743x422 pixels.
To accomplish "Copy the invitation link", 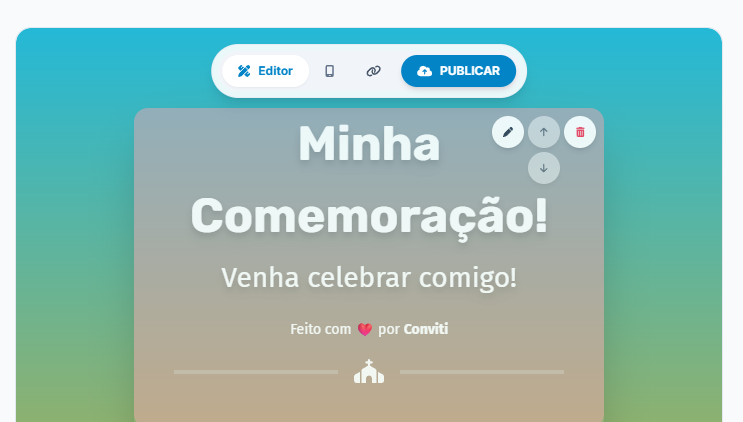I will point(373,71).
